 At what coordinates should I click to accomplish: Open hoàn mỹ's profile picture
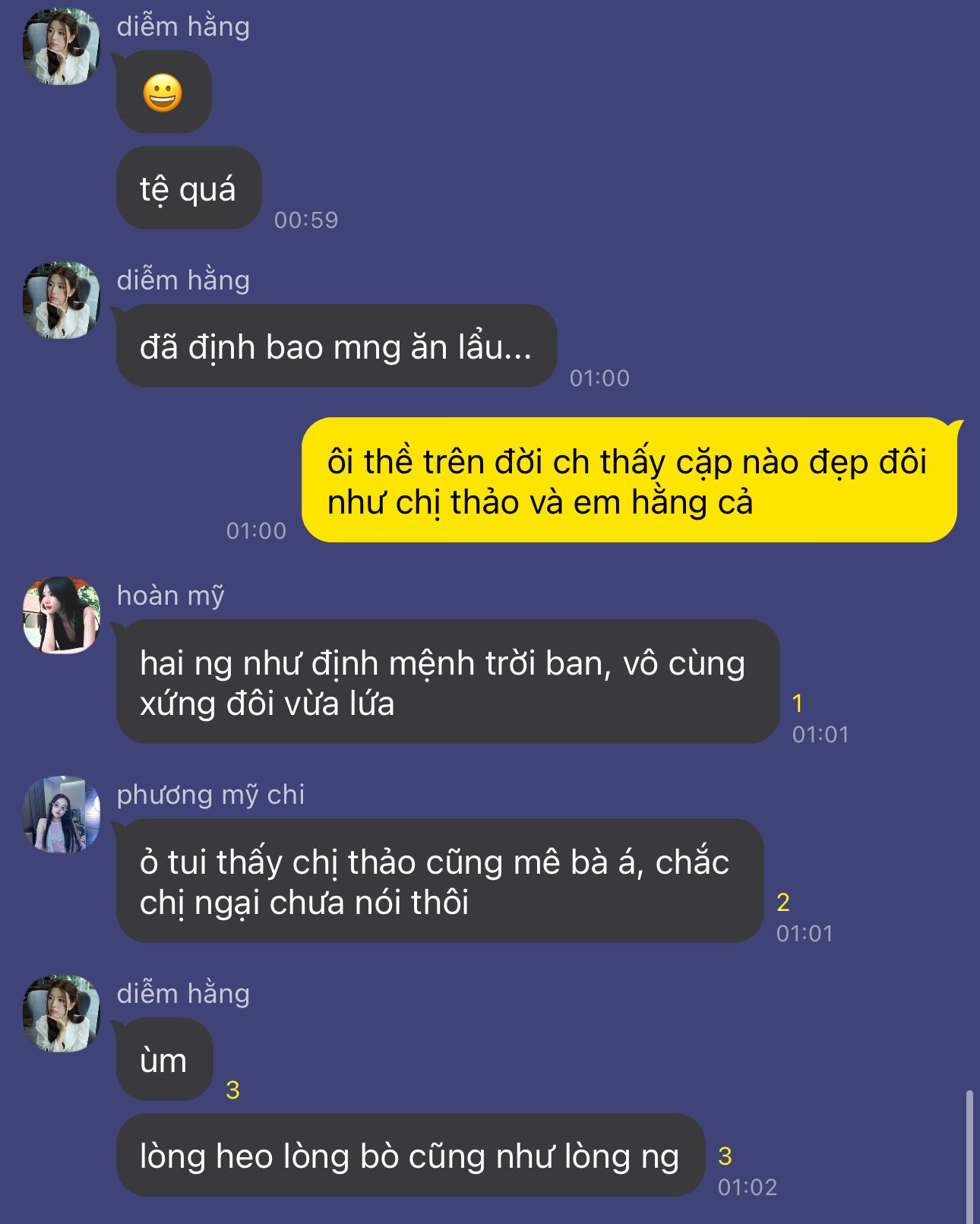(x=62, y=615)
